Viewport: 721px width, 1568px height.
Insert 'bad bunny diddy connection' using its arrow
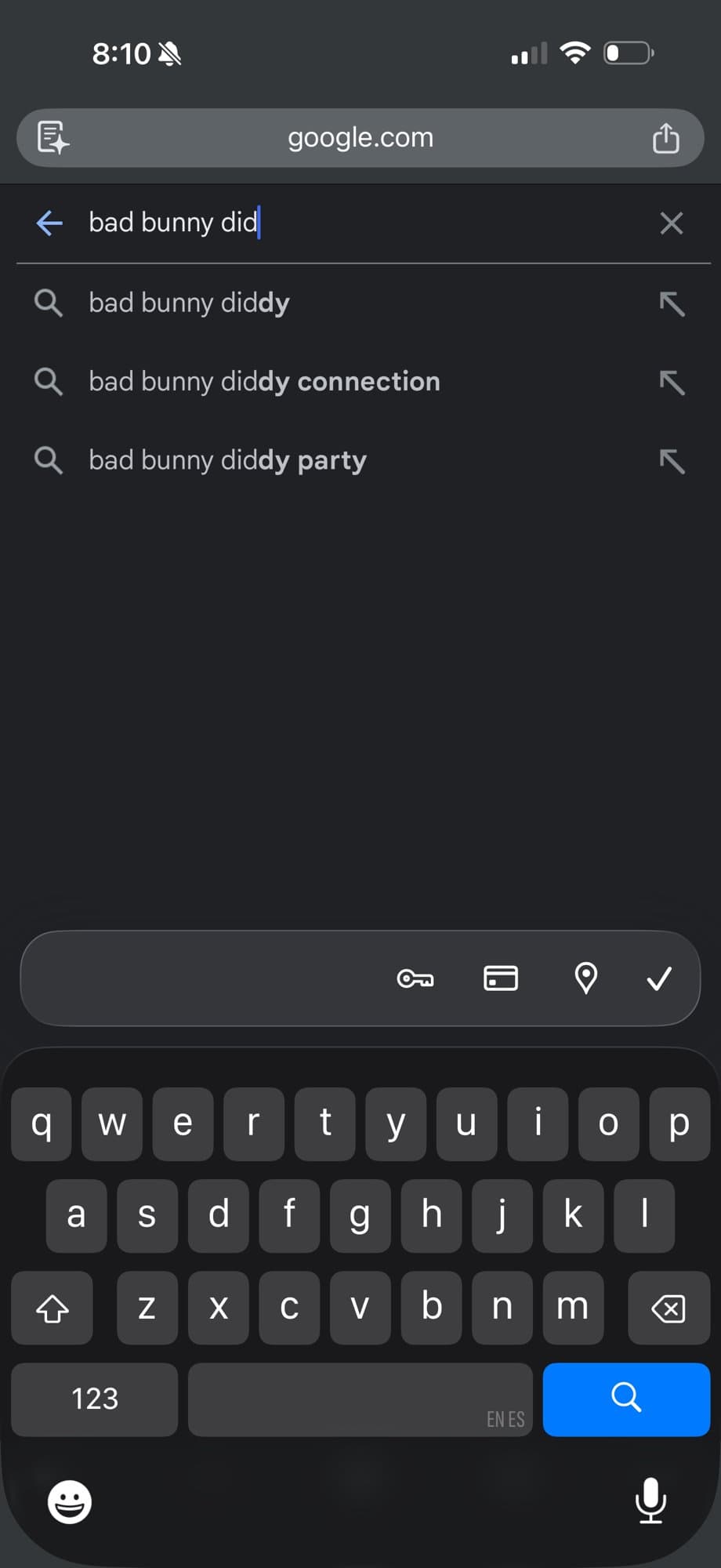[672, 383]
